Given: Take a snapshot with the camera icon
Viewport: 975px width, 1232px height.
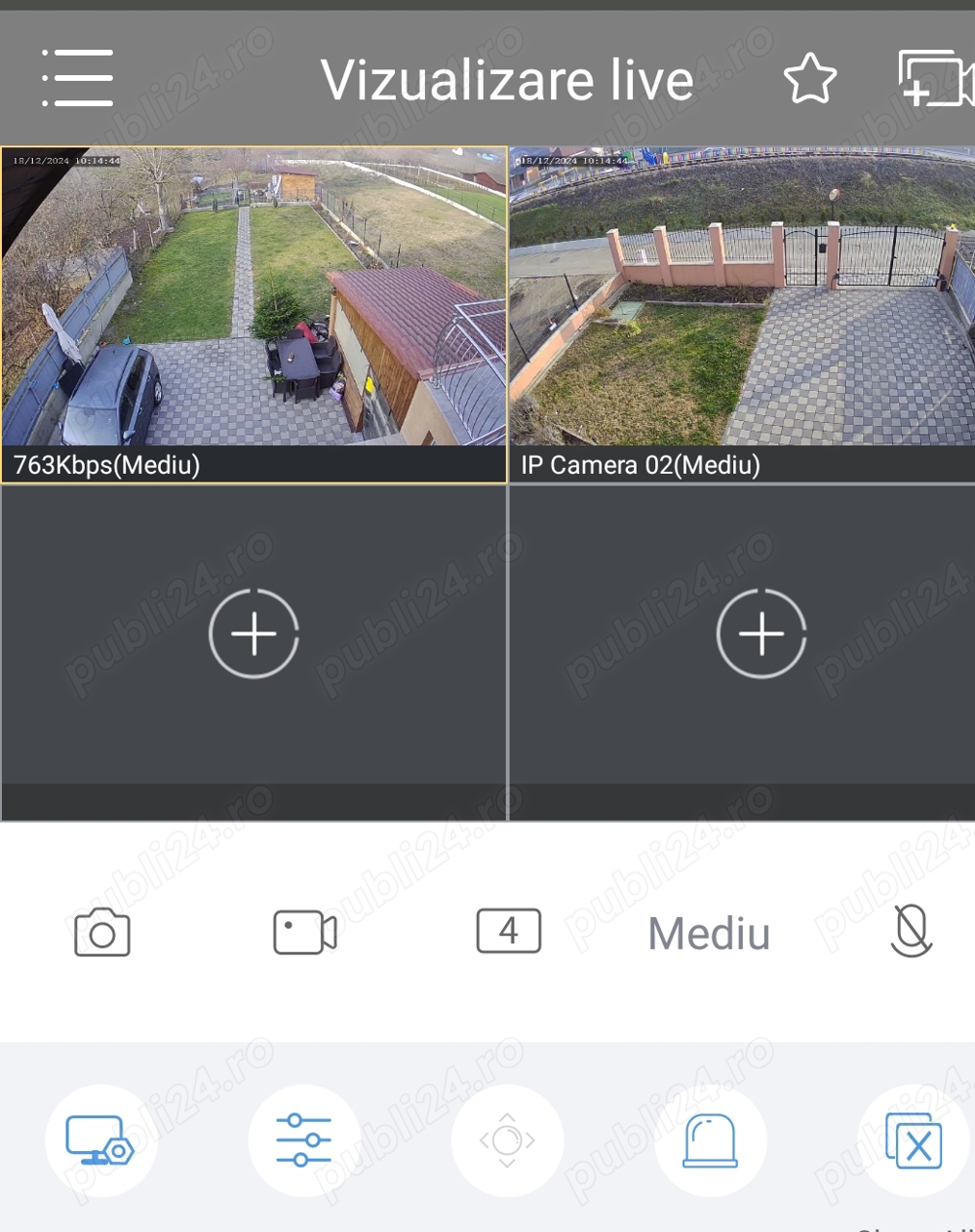Looking at the screenshot, I should point(102,933).
